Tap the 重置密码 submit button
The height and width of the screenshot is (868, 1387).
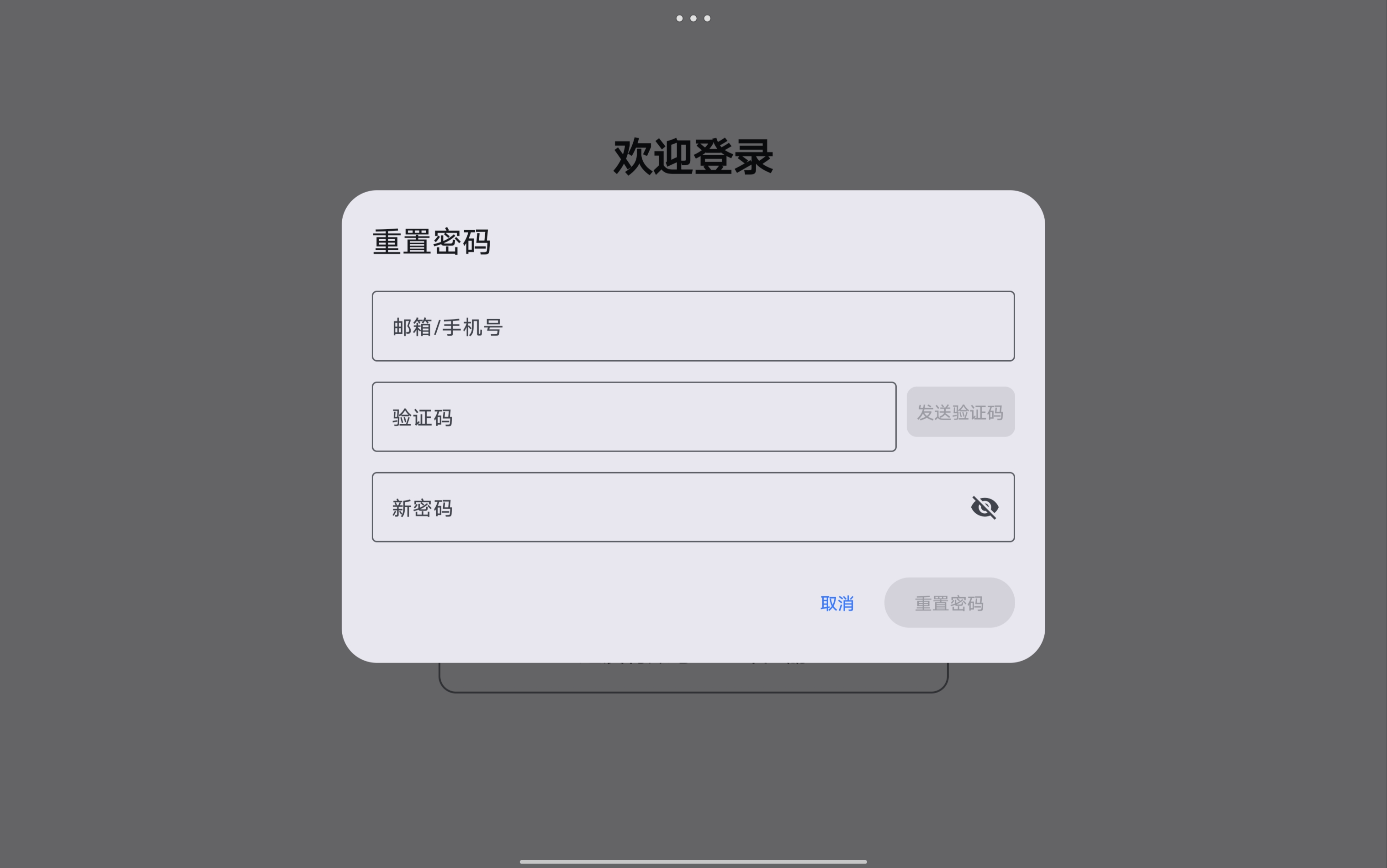pos(949,603)
